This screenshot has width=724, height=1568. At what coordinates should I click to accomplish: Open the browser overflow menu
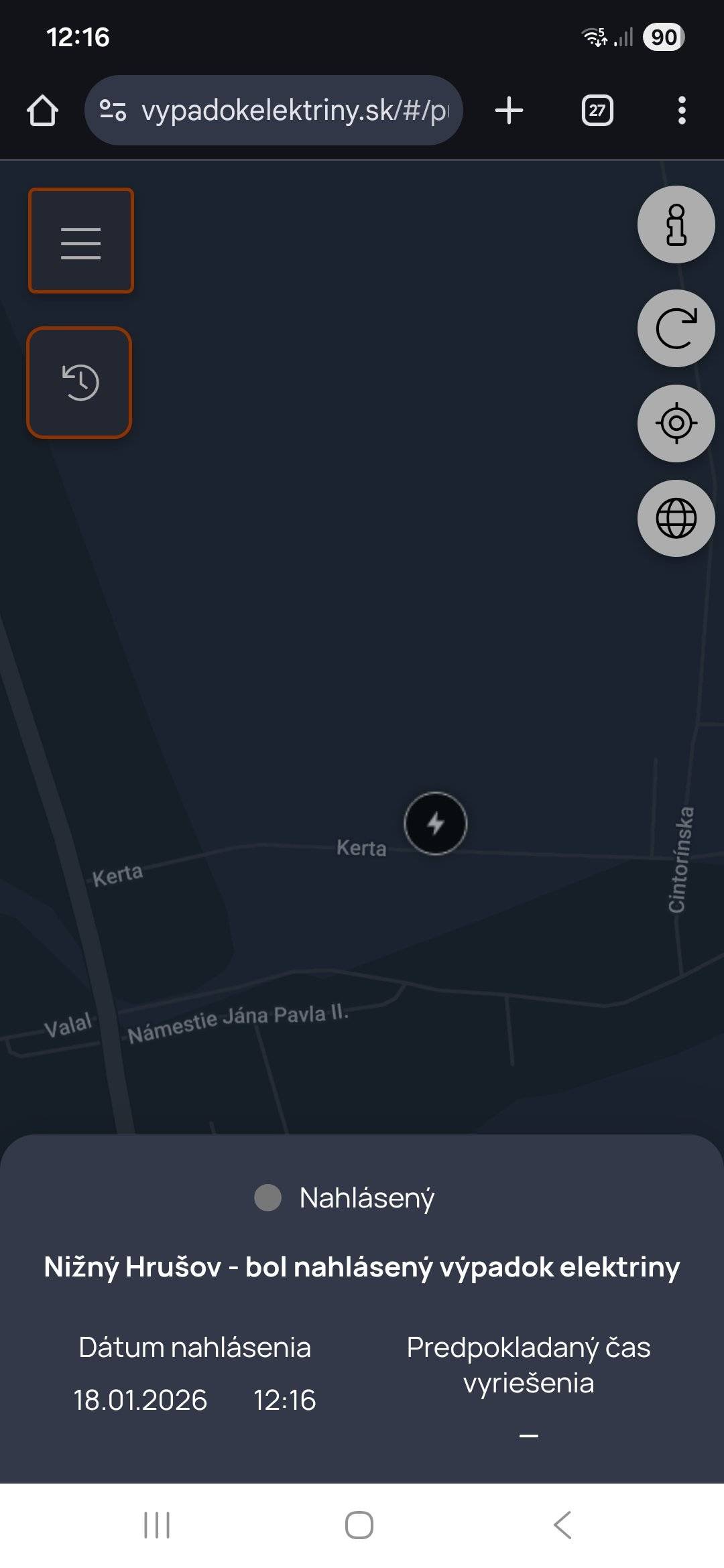click(x=682, y=111)
